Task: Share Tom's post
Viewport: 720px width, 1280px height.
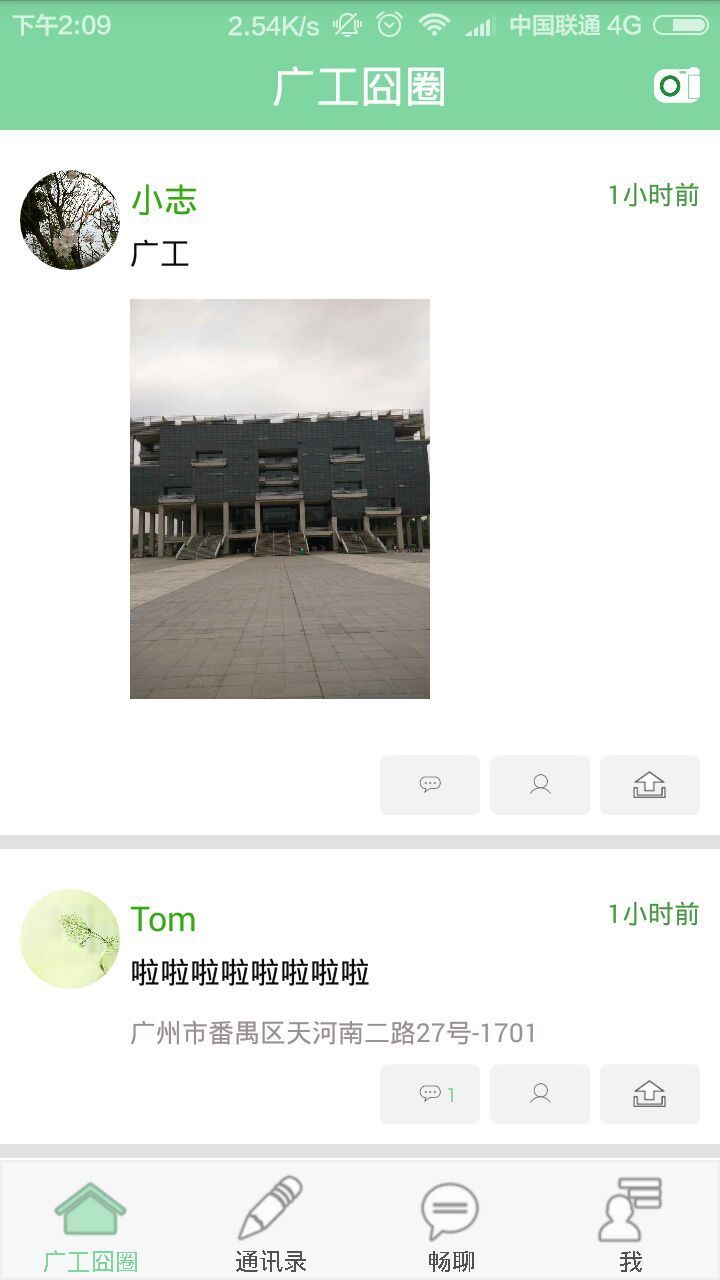Action: pyautogui.click(x=650, y=1094)
